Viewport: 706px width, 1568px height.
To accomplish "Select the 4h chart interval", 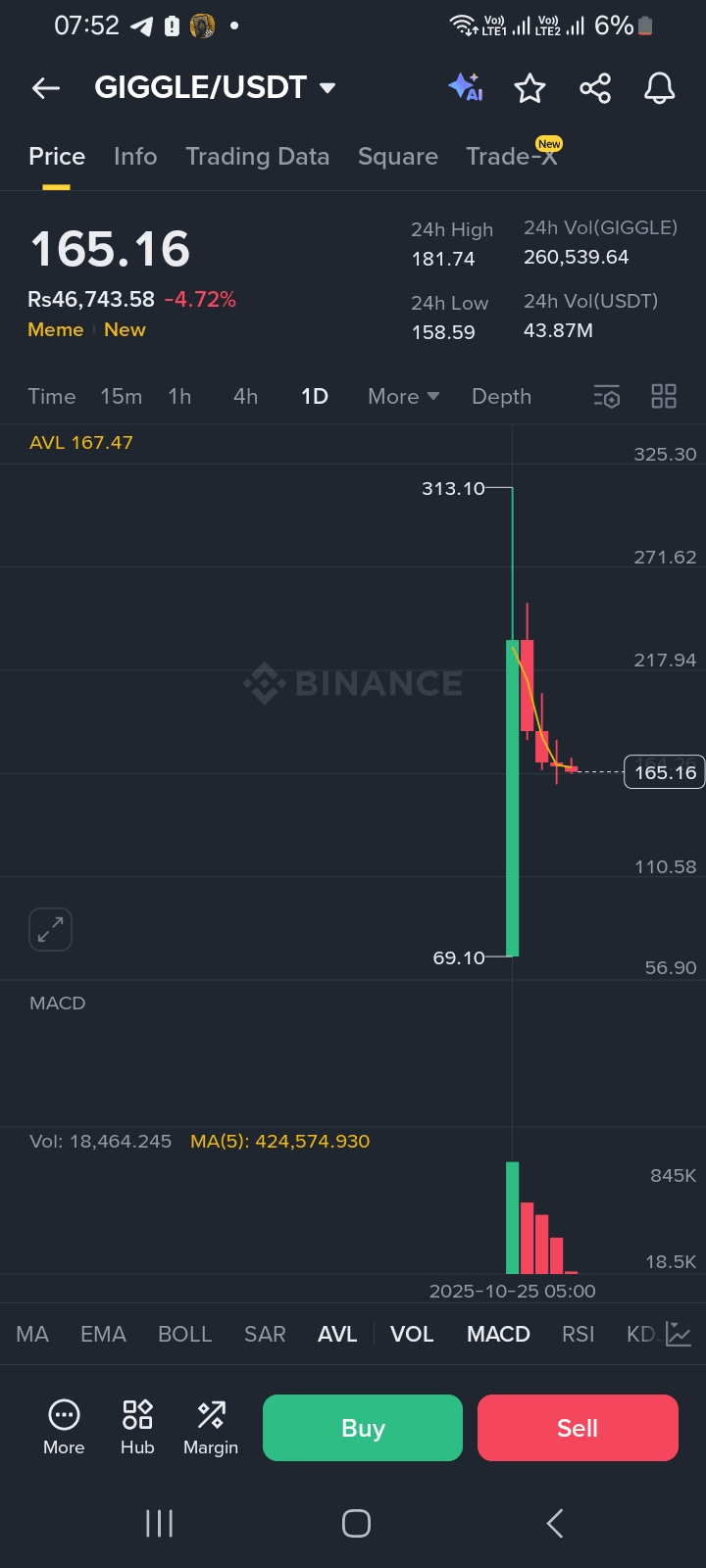I will (x=245, y=396).
